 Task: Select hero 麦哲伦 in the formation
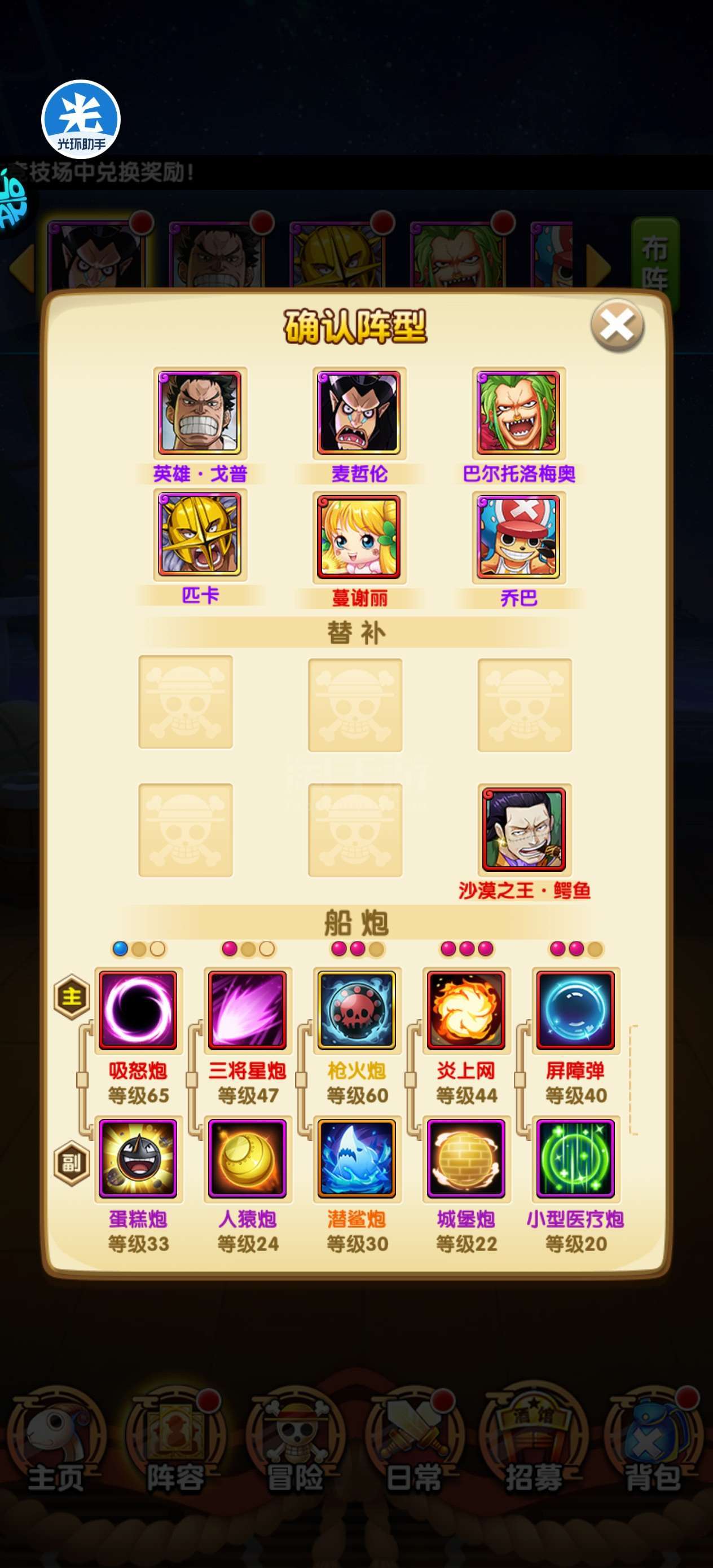(359, 413)
